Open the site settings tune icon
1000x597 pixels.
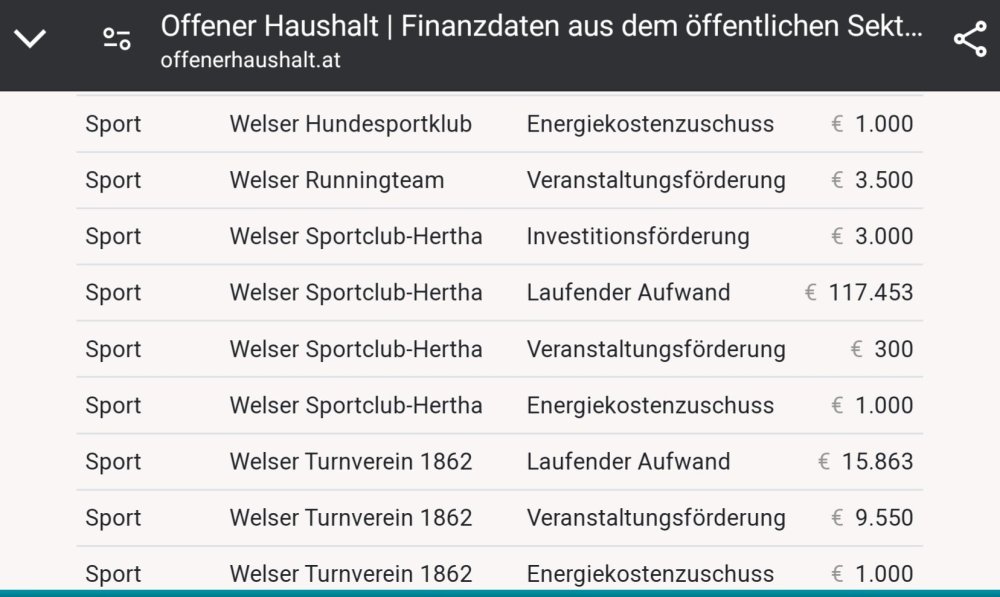117,40
